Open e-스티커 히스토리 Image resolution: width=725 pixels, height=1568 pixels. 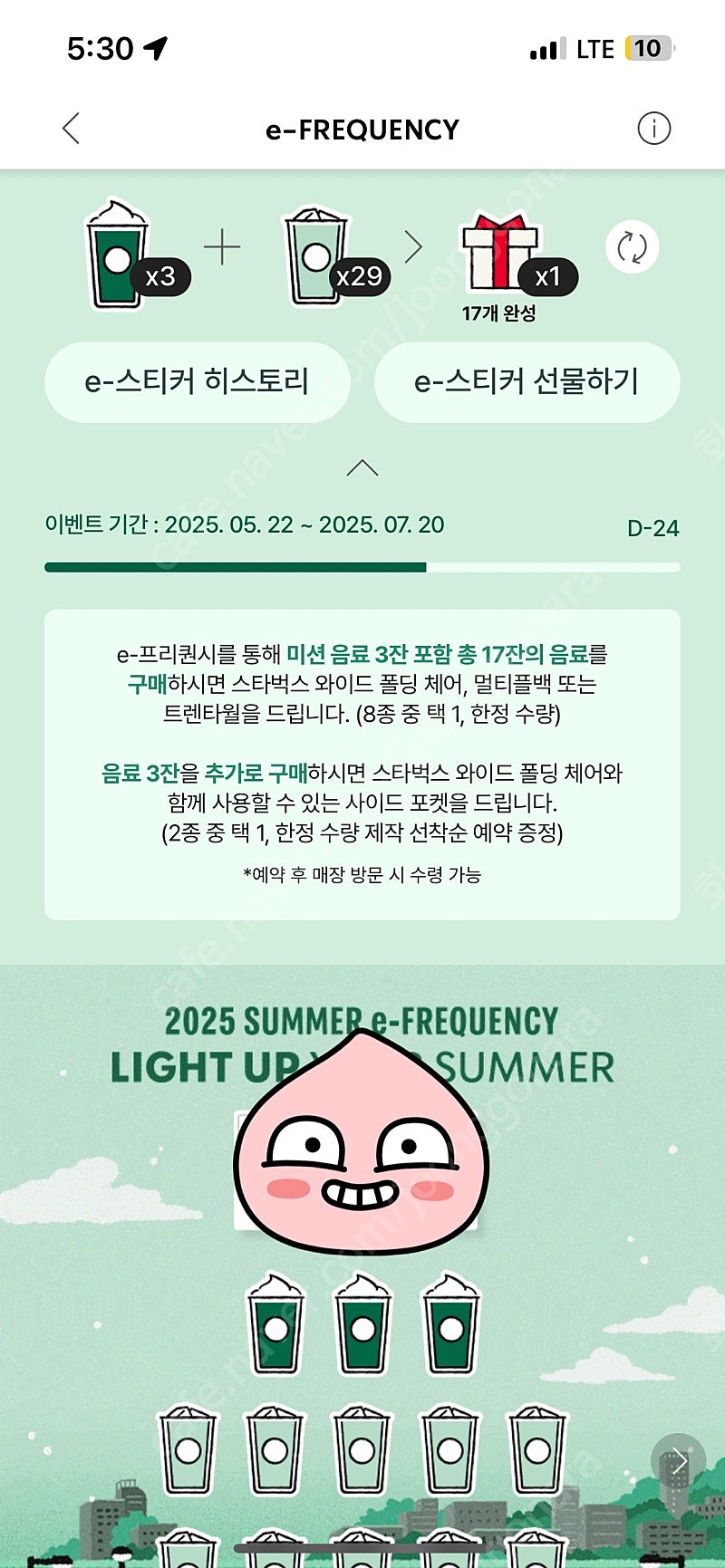point(198,381)
